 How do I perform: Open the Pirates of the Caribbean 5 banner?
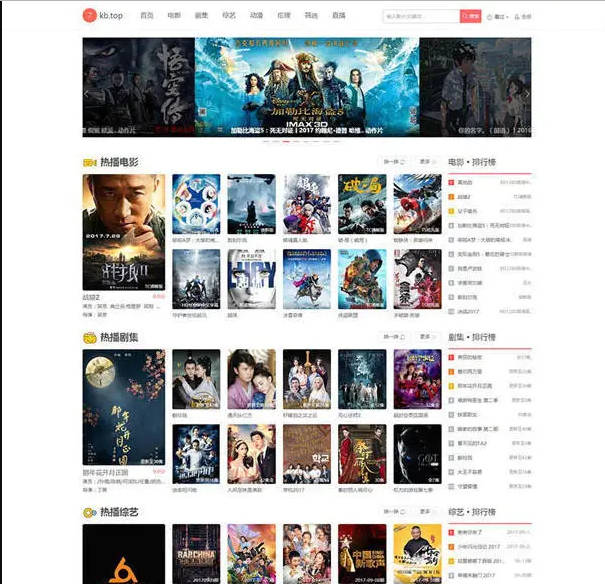point(308,87)
